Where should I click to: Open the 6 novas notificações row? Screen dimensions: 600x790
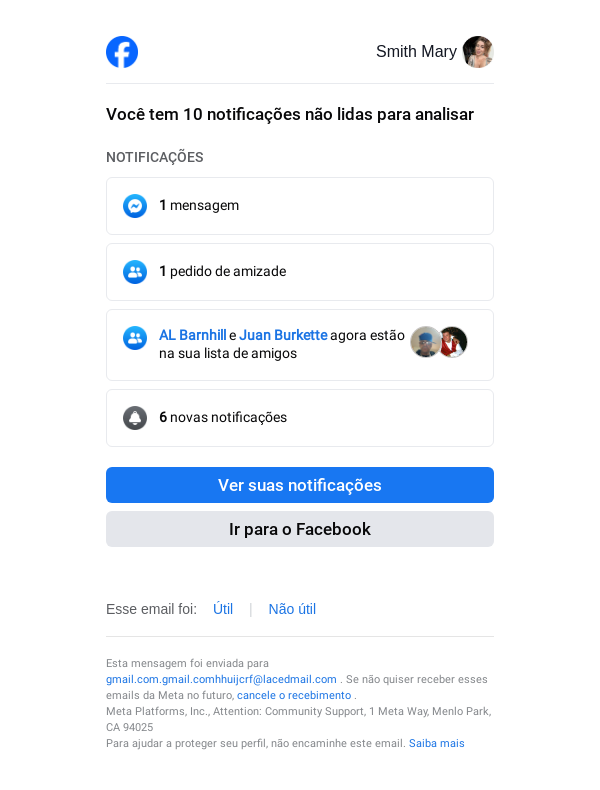pos(299,418)
